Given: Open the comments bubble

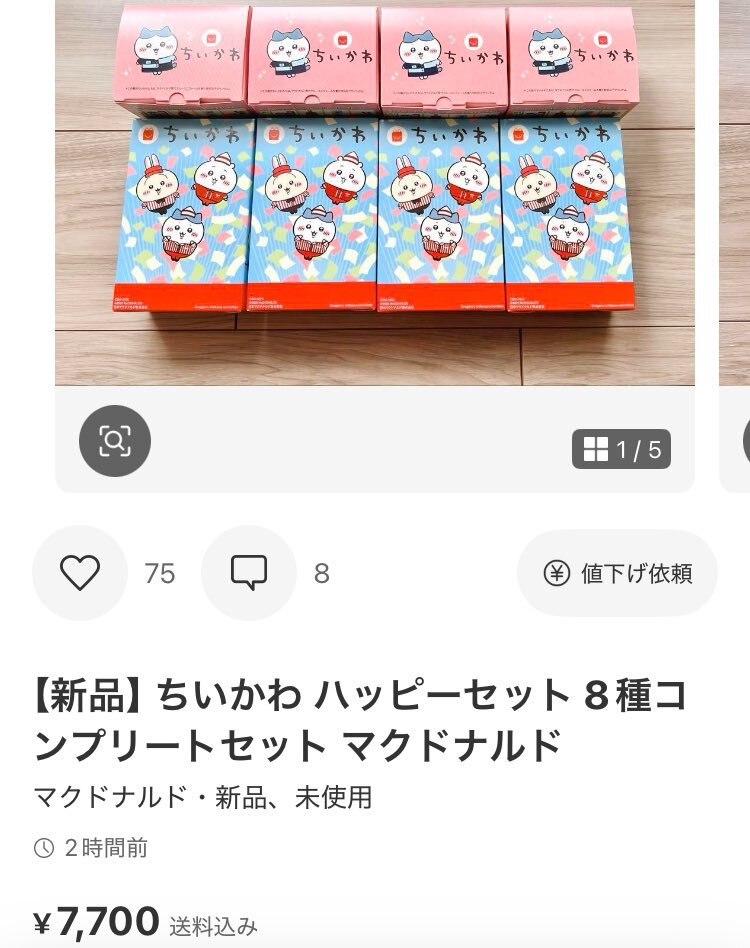Looking at the screenshot, I should (249, 573).
